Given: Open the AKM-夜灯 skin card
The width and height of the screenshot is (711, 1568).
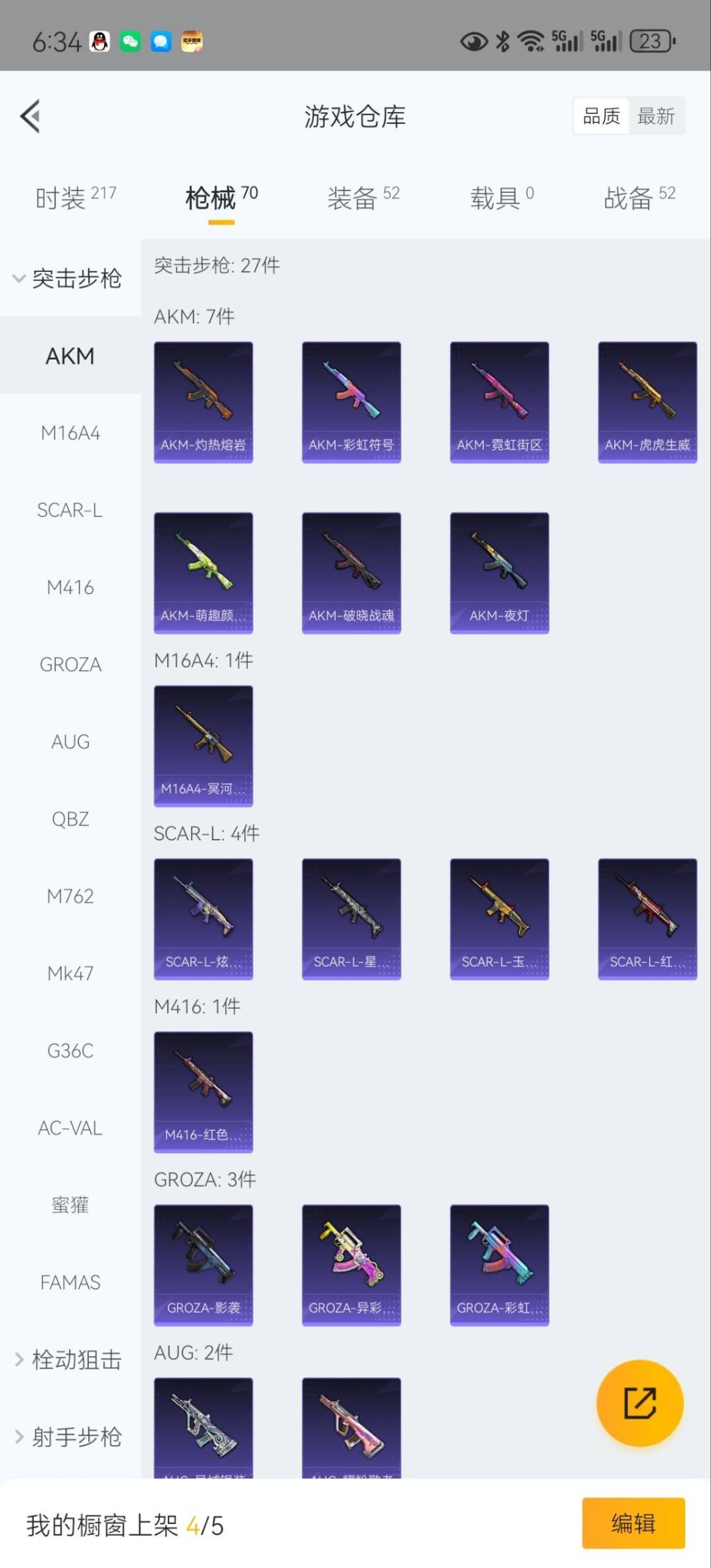Looking at the screenshot, I should click(x=499, y=573).
